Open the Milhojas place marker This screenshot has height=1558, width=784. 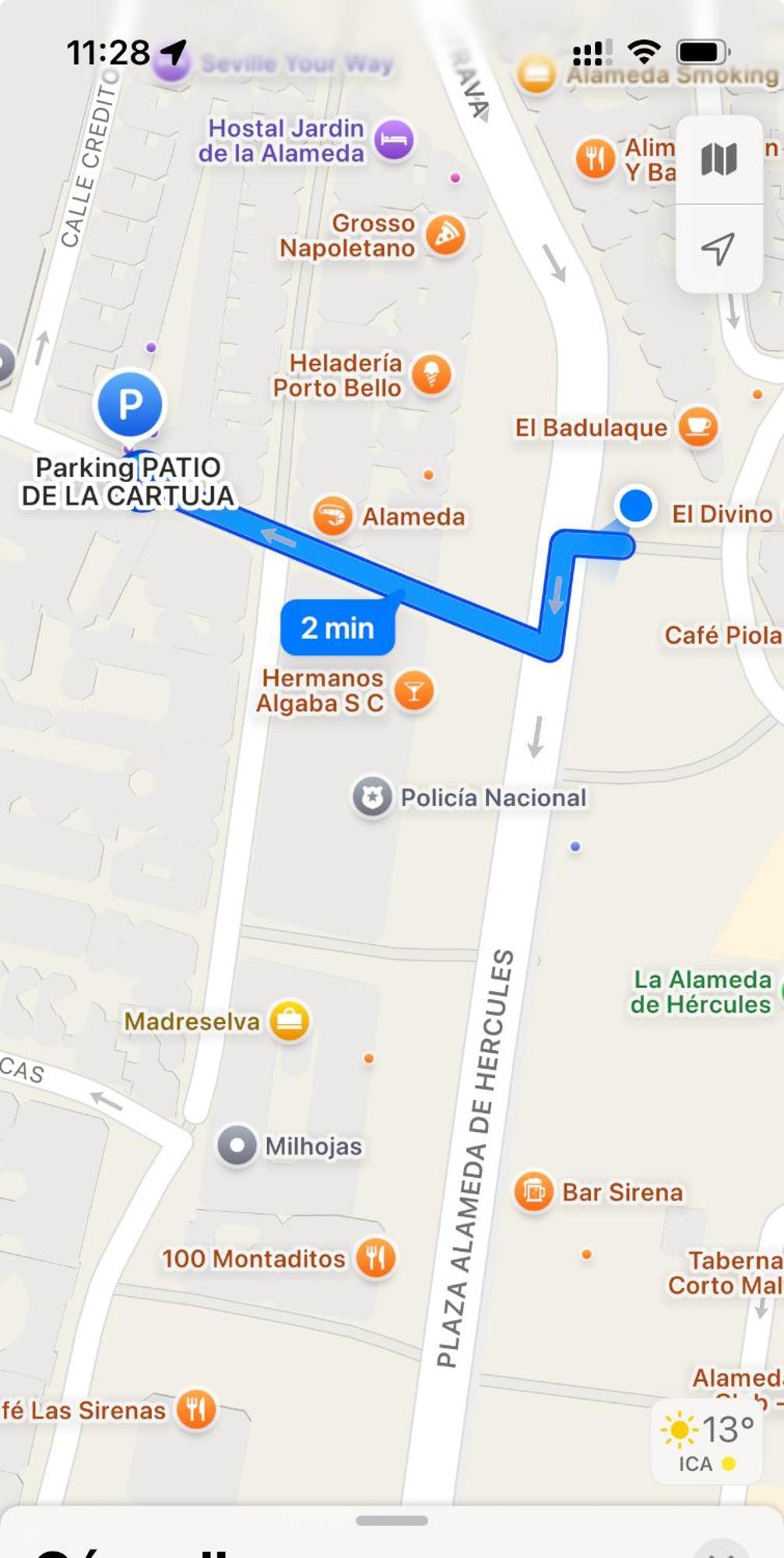237,1145
